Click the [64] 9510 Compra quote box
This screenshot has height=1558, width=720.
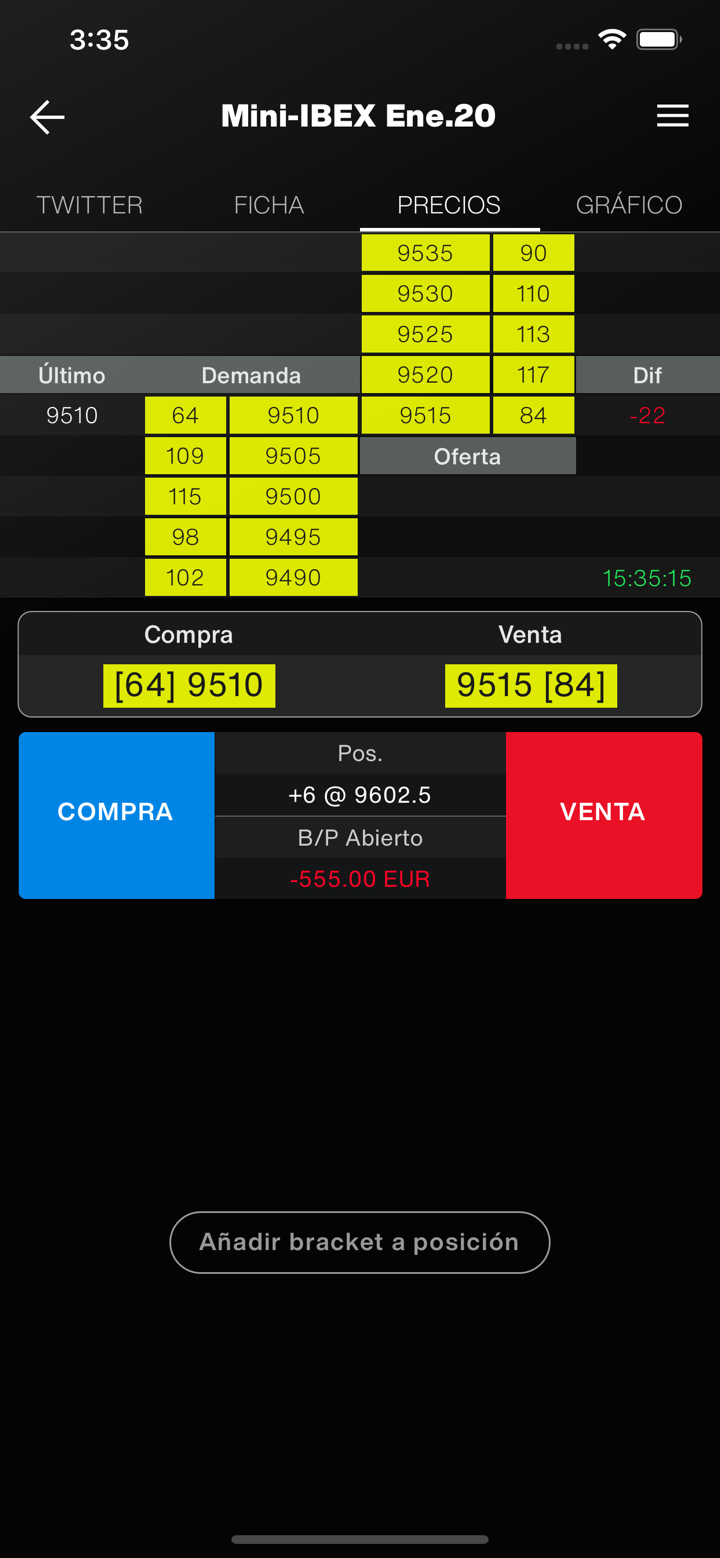tap(188, 686)
